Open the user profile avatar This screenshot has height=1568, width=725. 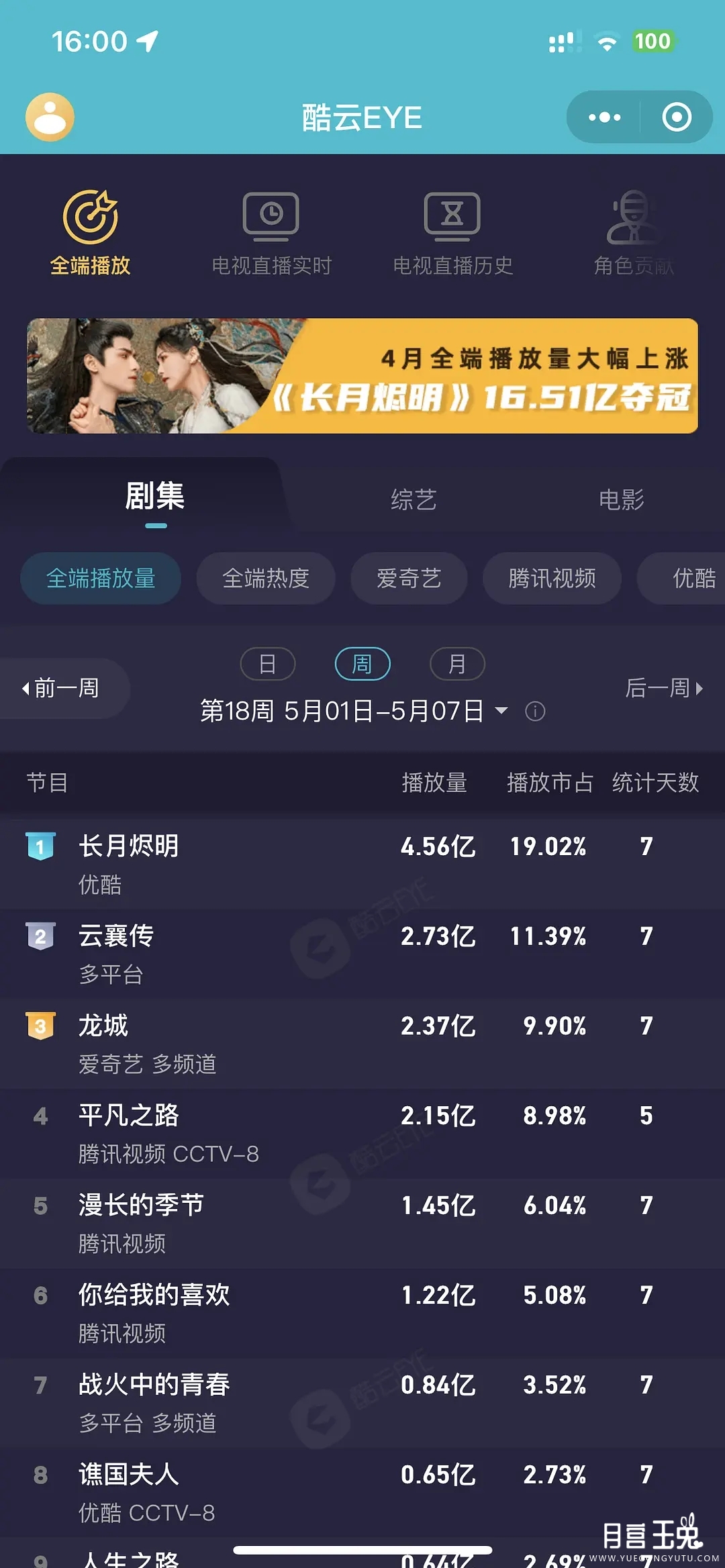[50, 117]
